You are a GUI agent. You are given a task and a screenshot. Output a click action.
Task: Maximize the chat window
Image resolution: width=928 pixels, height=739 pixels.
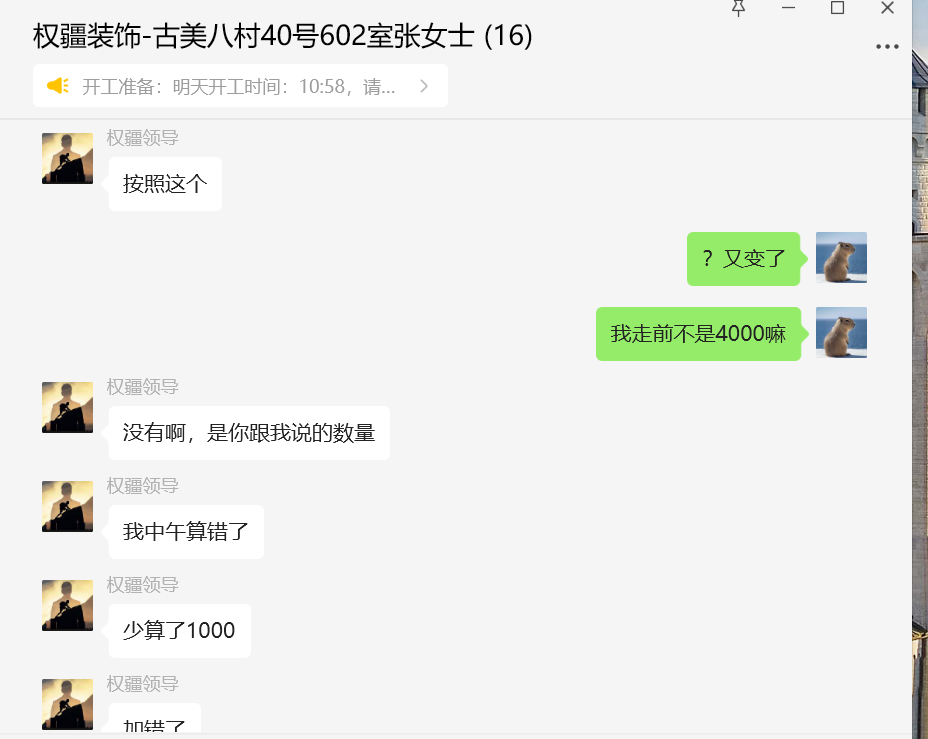838,8
